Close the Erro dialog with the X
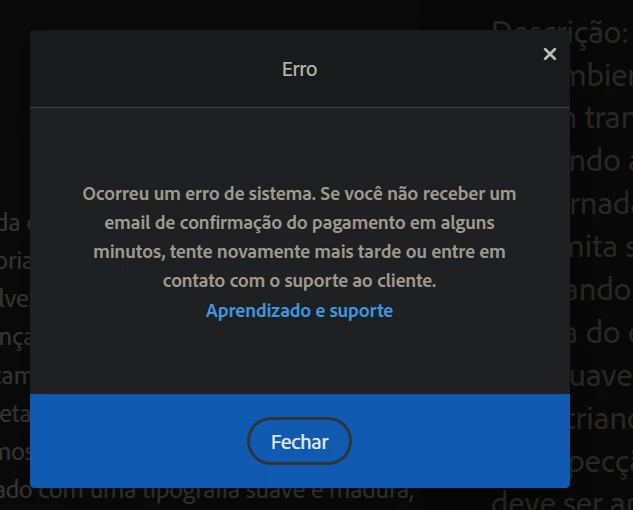This screenshot has height=510, width=633. 549,54
